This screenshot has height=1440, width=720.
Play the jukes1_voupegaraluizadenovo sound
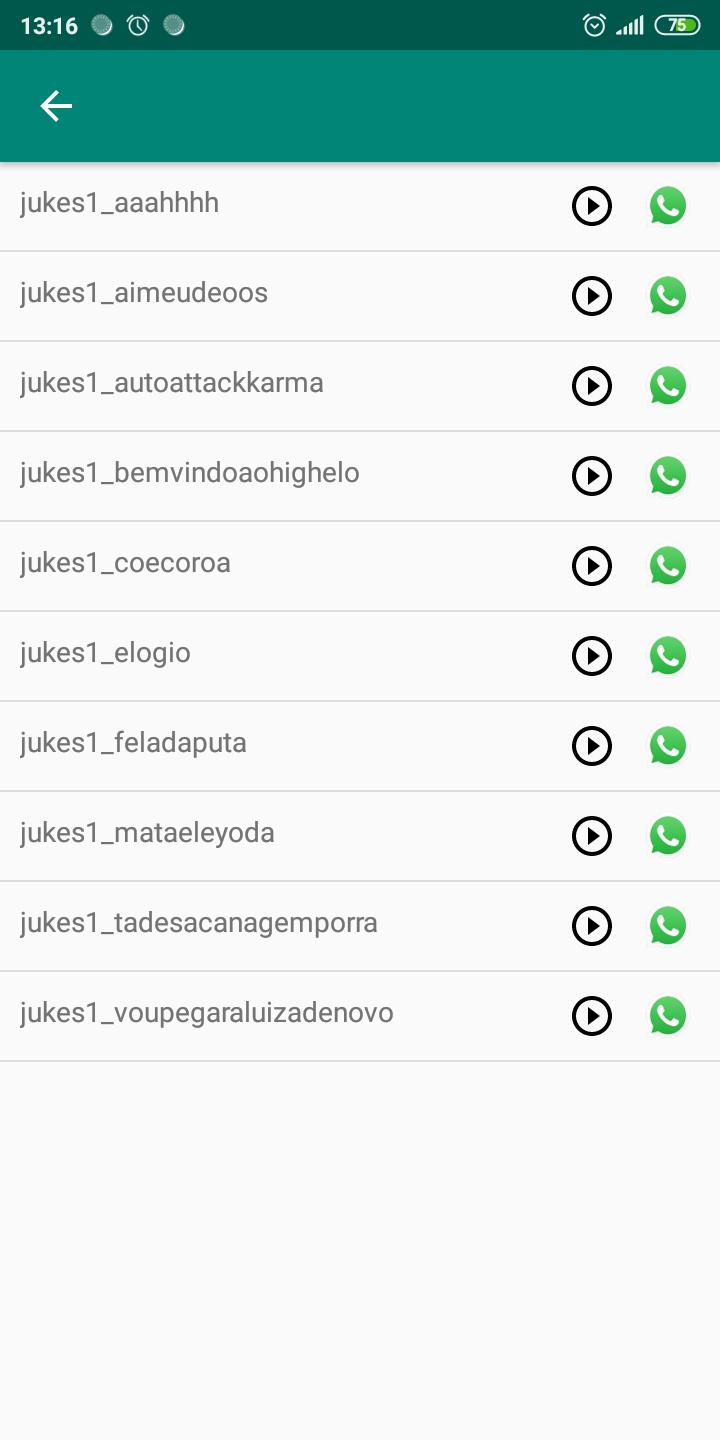pyautogui.click(x=592, y=1016)
